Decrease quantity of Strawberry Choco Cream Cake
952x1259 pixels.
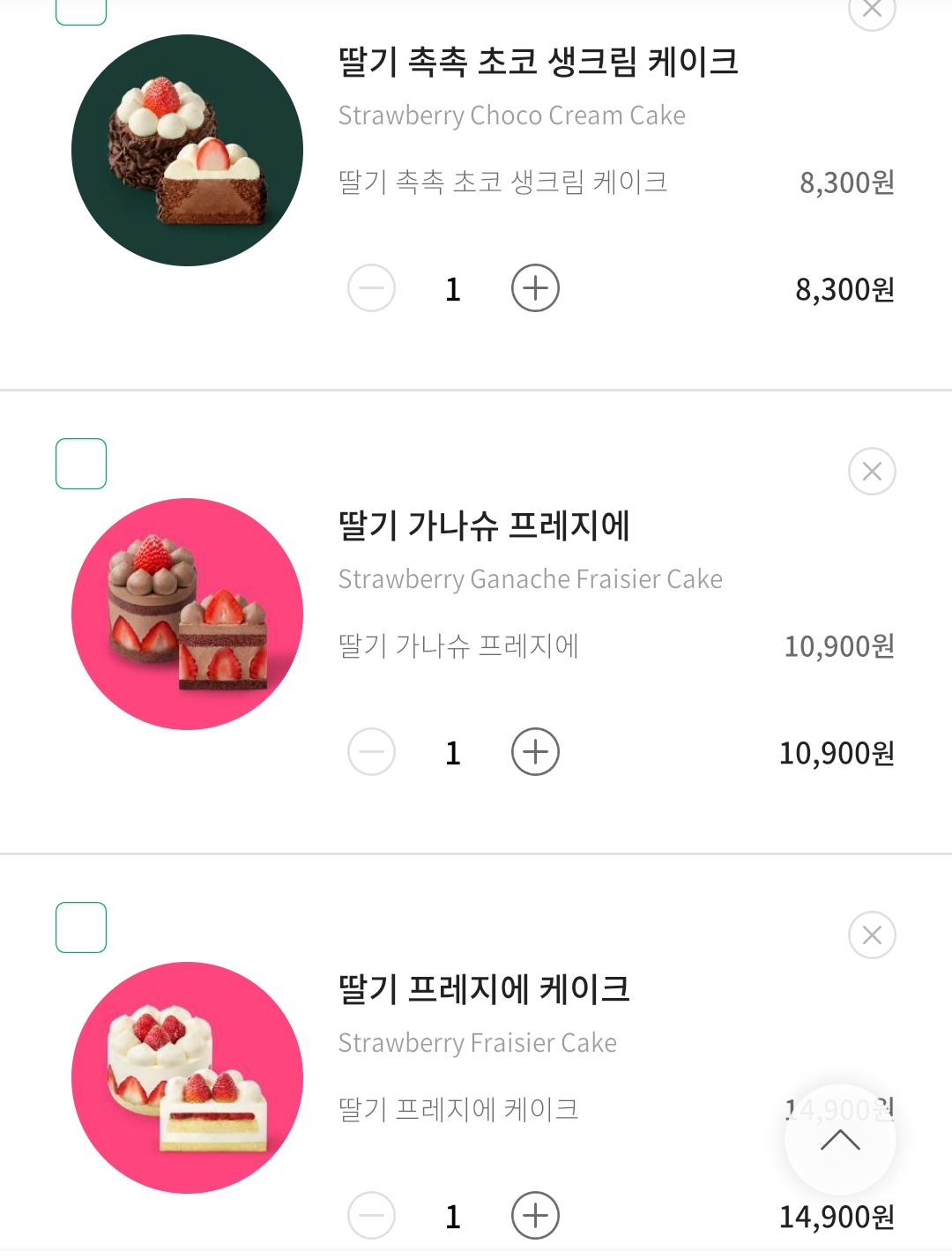(371, 288)
